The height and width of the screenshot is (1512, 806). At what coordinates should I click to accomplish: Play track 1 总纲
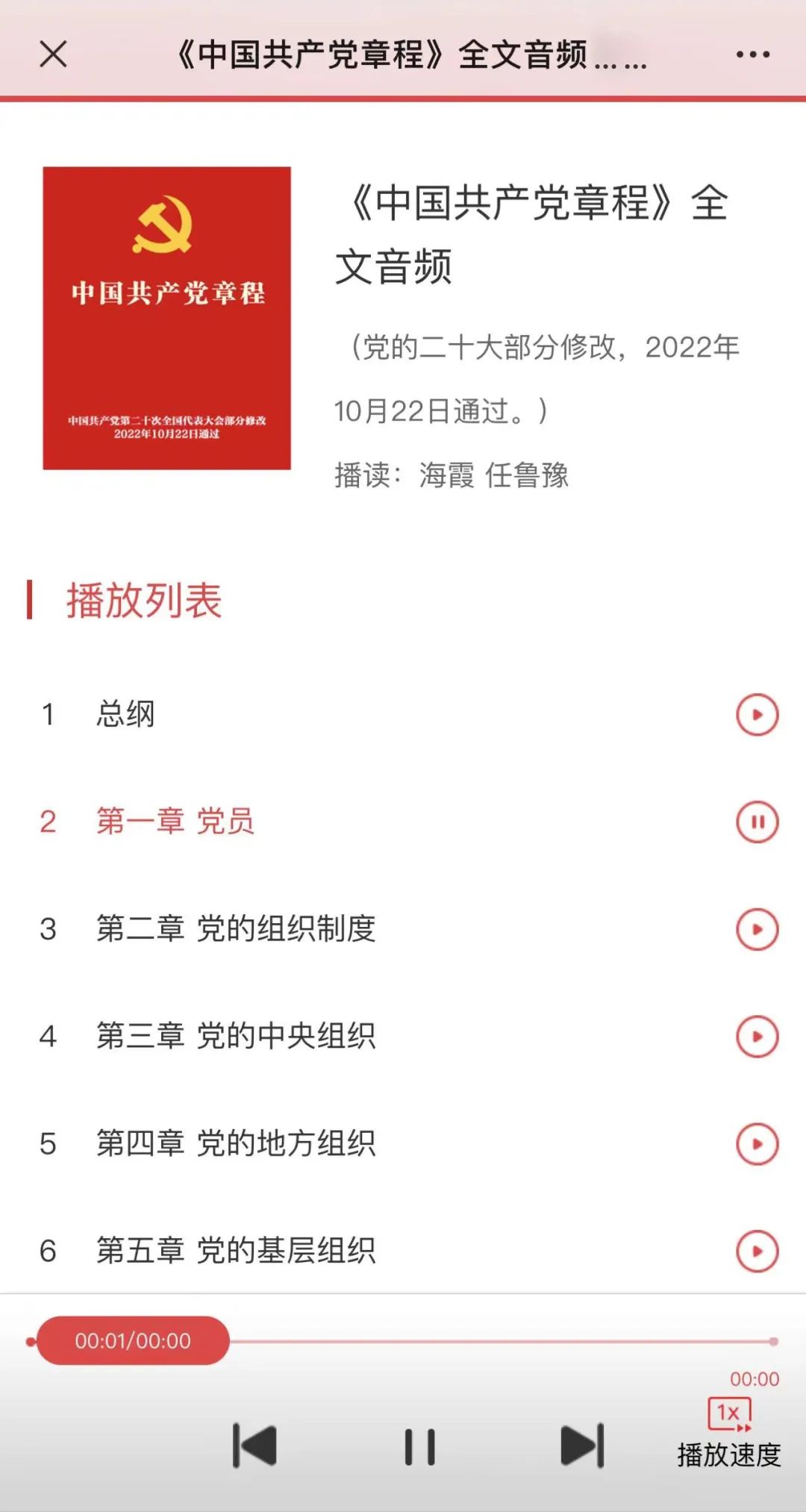(x=757, y=714)
